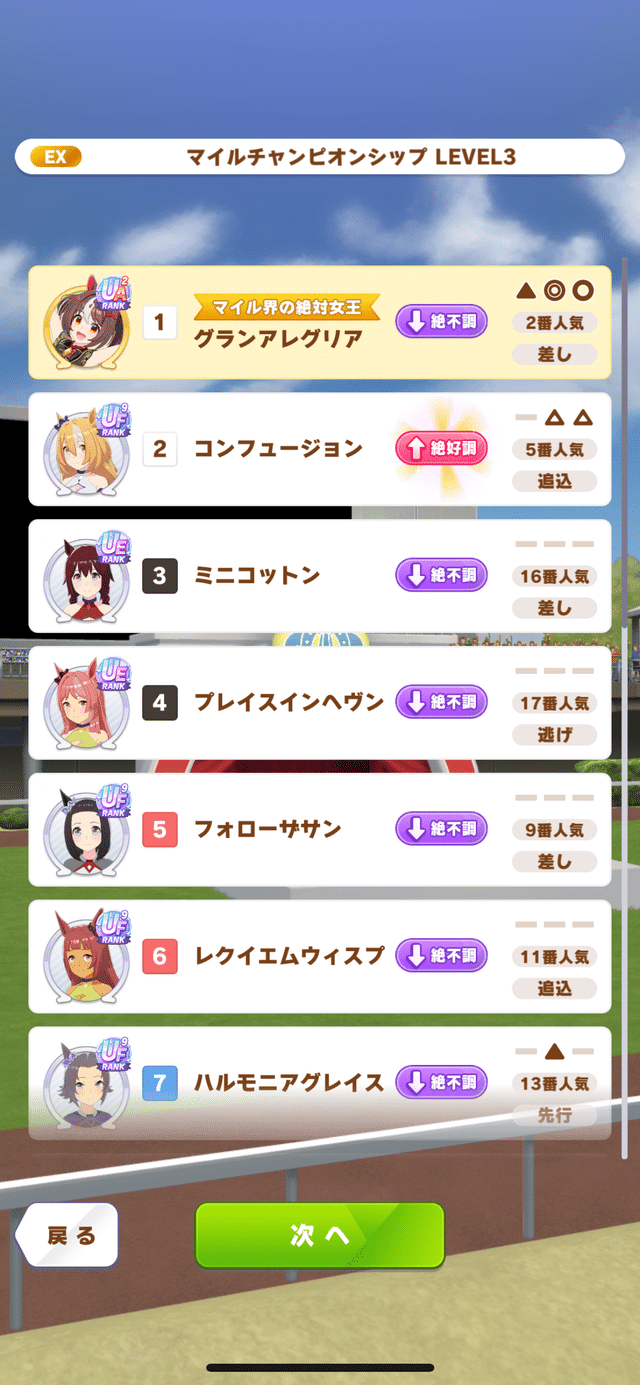Show details of レクイエムウィスプ
Screen dimensions: 640x1385
tap(319, 956)
